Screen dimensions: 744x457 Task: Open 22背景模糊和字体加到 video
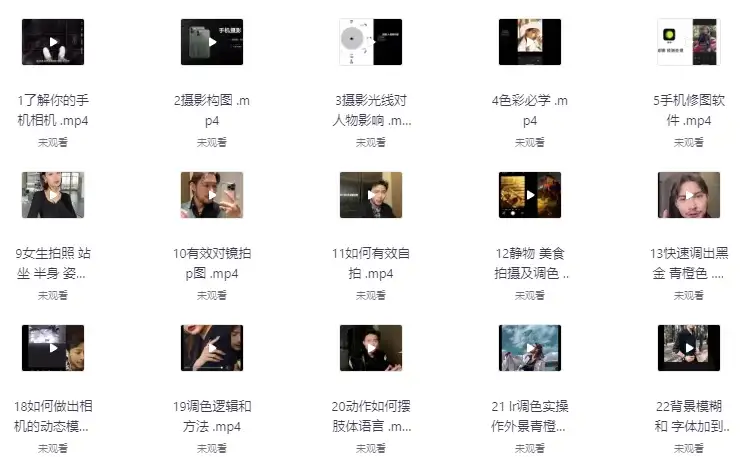coord(689,348)
